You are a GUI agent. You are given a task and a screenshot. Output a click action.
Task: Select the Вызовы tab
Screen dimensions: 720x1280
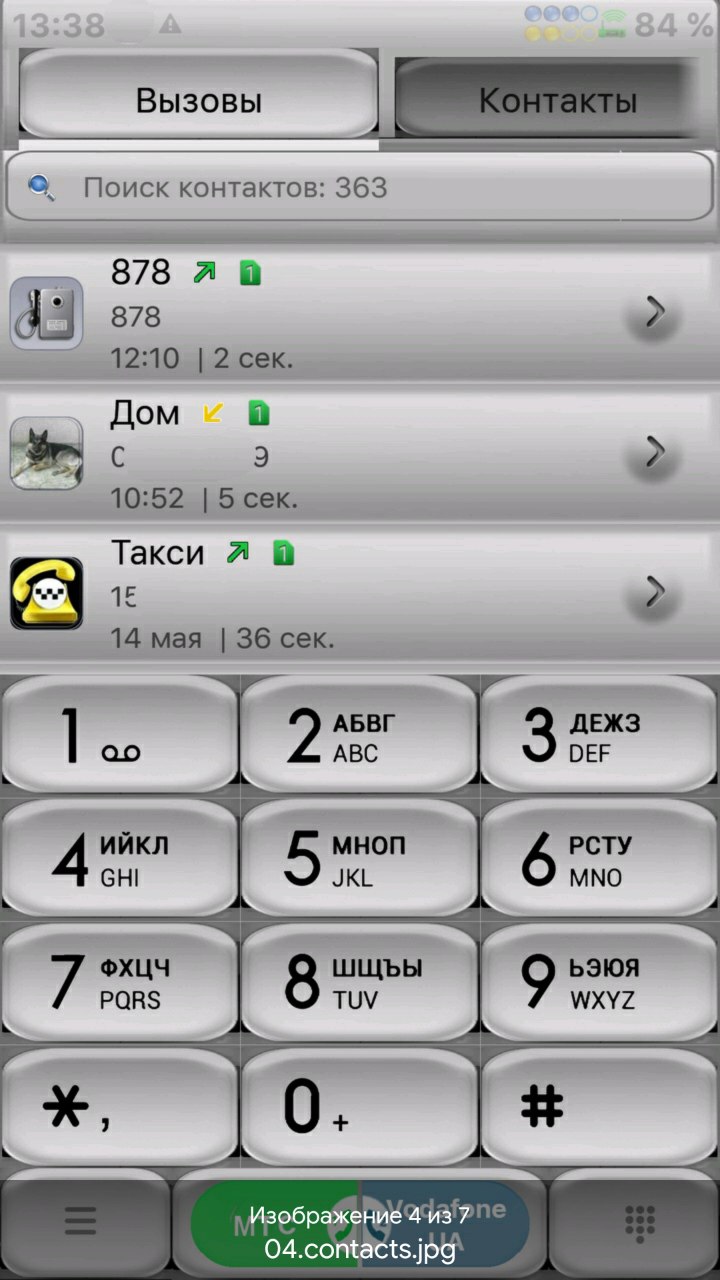[x=198, y=100]
